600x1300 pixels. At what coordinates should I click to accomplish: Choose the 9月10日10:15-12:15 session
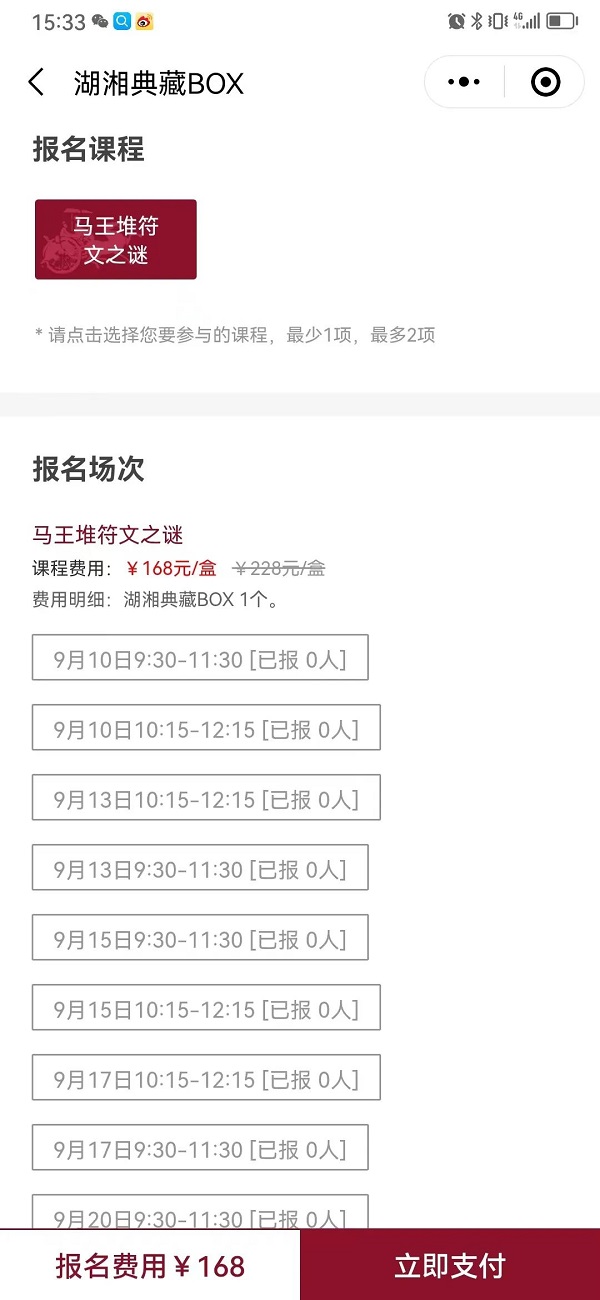pyautogui.click(x=206, y=728)
